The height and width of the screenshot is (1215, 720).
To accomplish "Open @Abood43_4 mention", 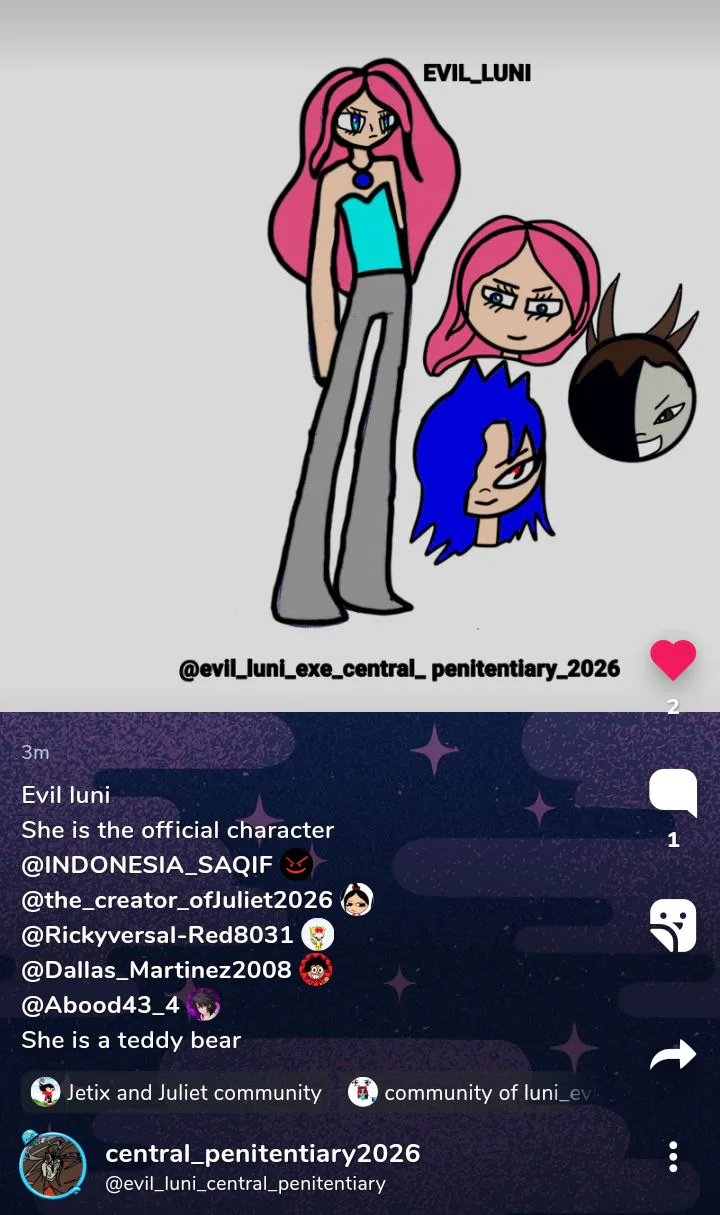I will tap(101, 1005).
